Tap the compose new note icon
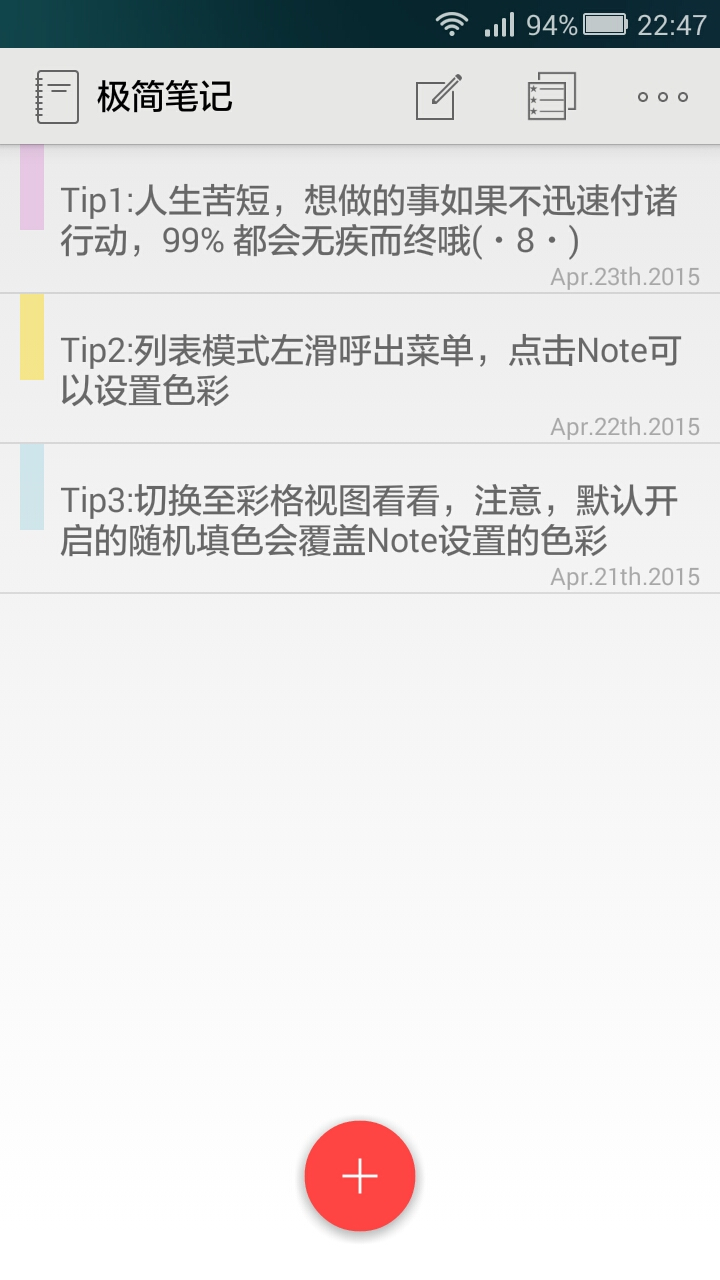720x1280 pixels. click(x=440, y=95)
